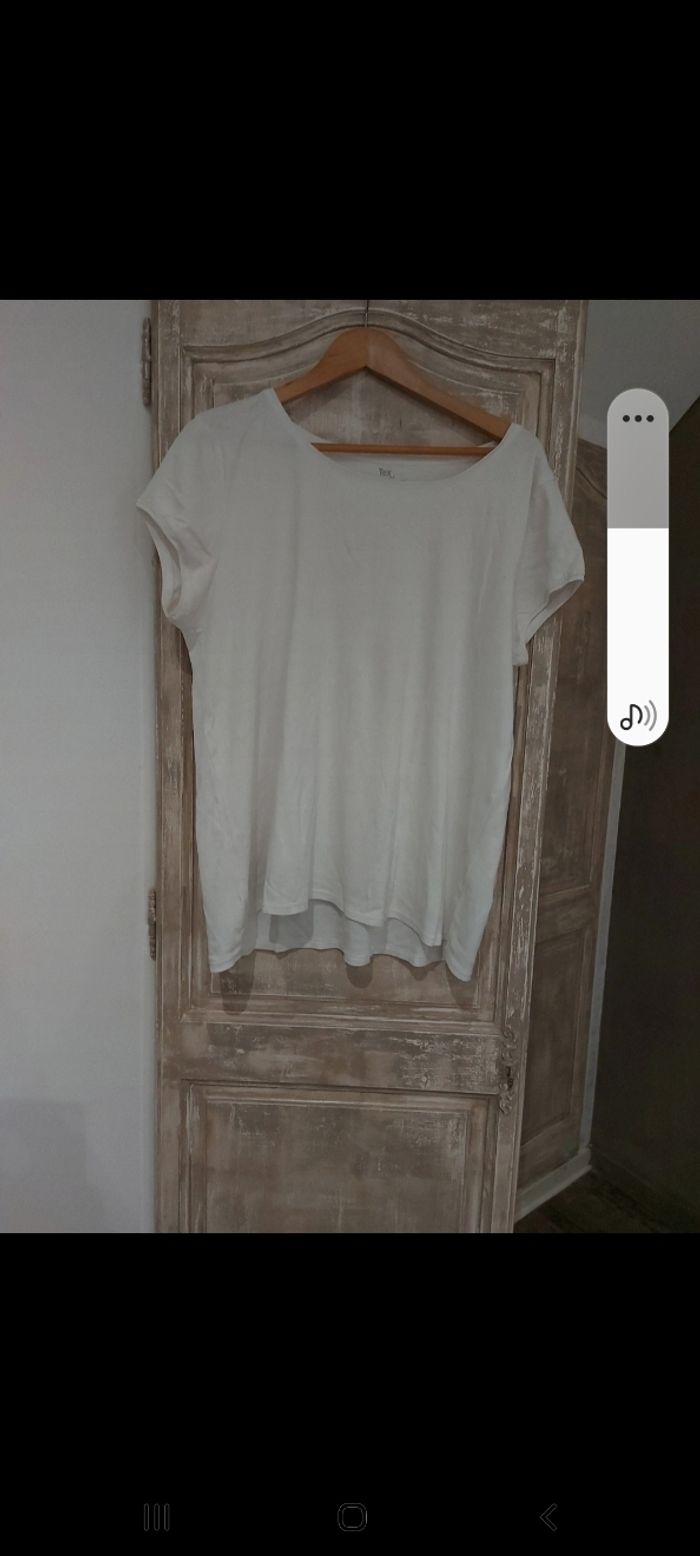700x1556 pixels.
Task: Open the recent apps view
Action: pyautogui.click(x=156, y=1517)
